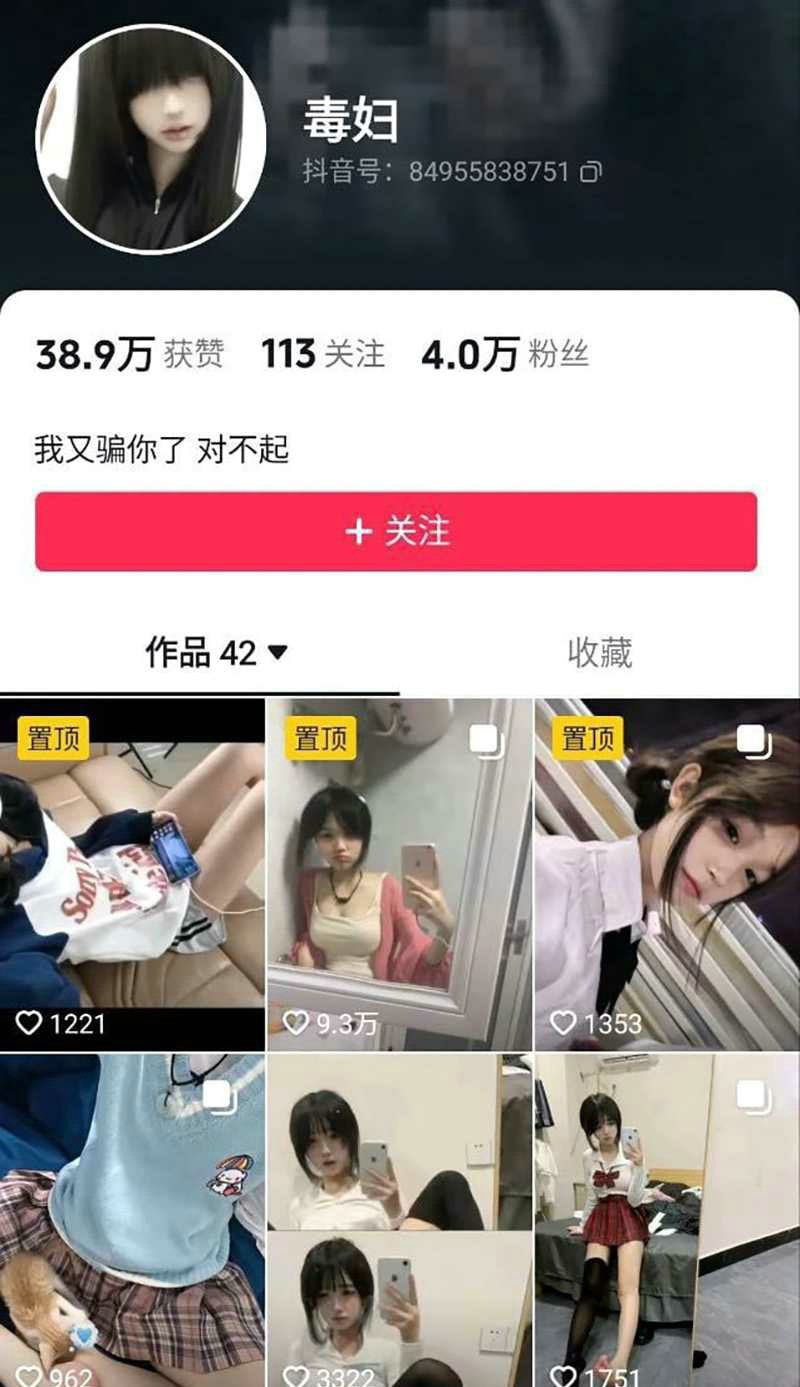Screen dimensions: 800x1387
Task: Open pinned video with 1221 likes
Action: pos(132,875)
